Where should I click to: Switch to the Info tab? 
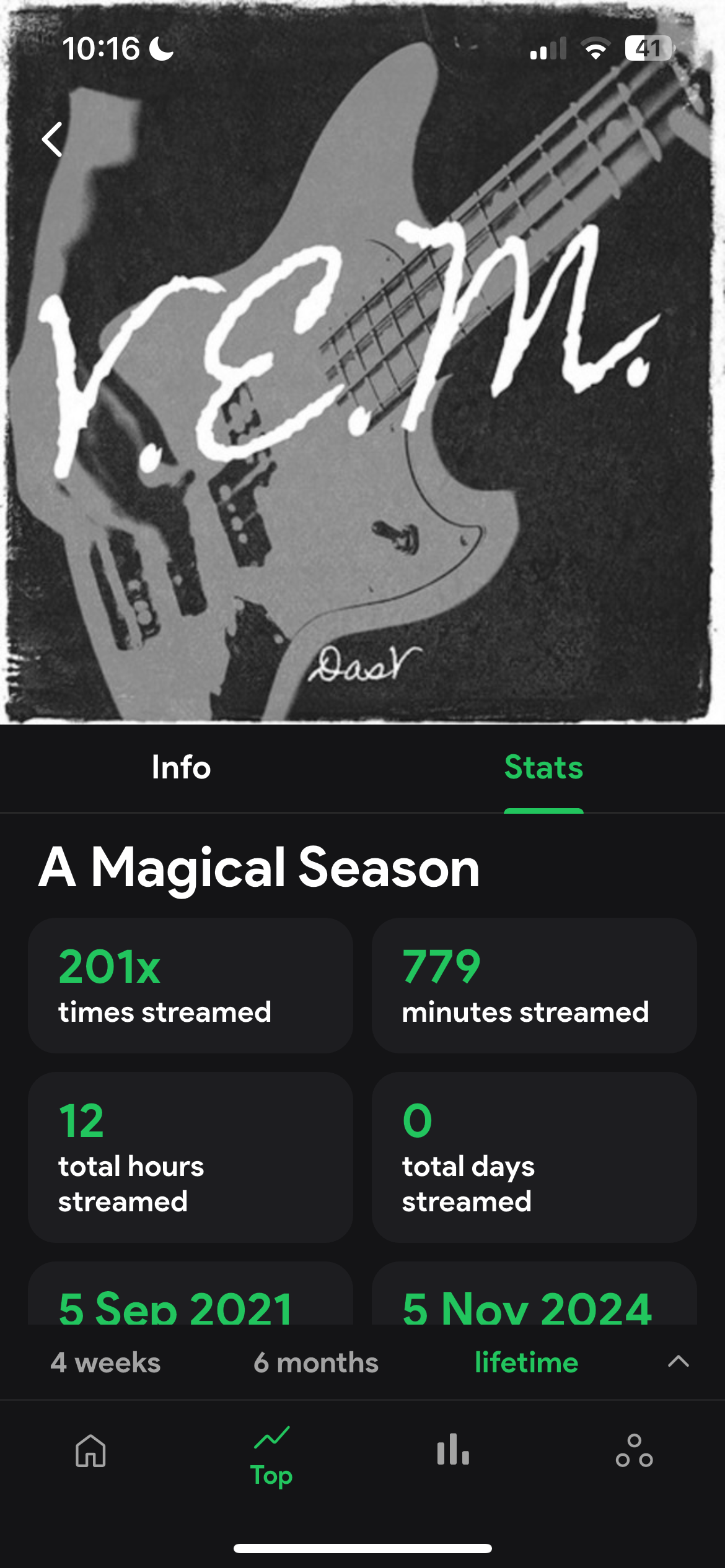181,767
